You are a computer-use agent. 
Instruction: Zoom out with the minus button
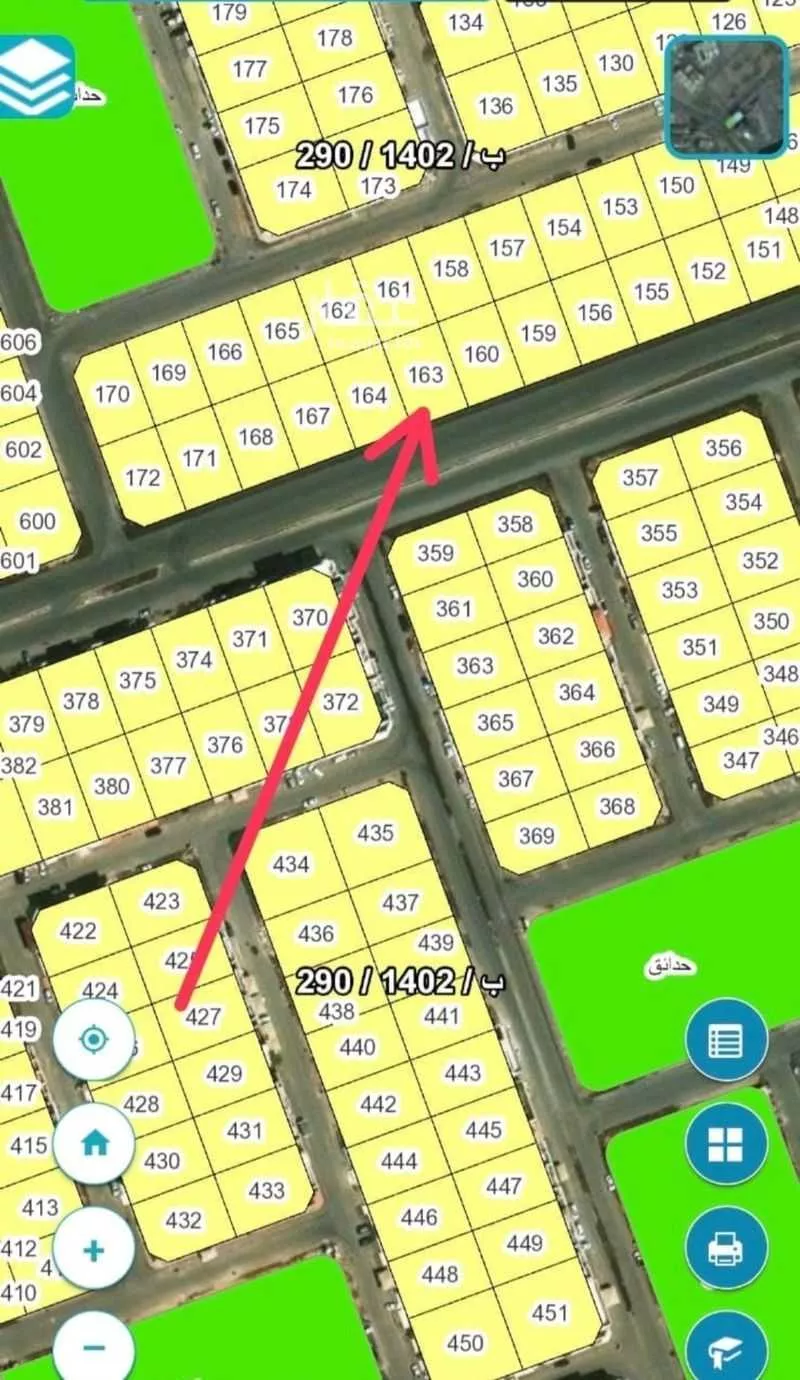tap(94, 1346)
